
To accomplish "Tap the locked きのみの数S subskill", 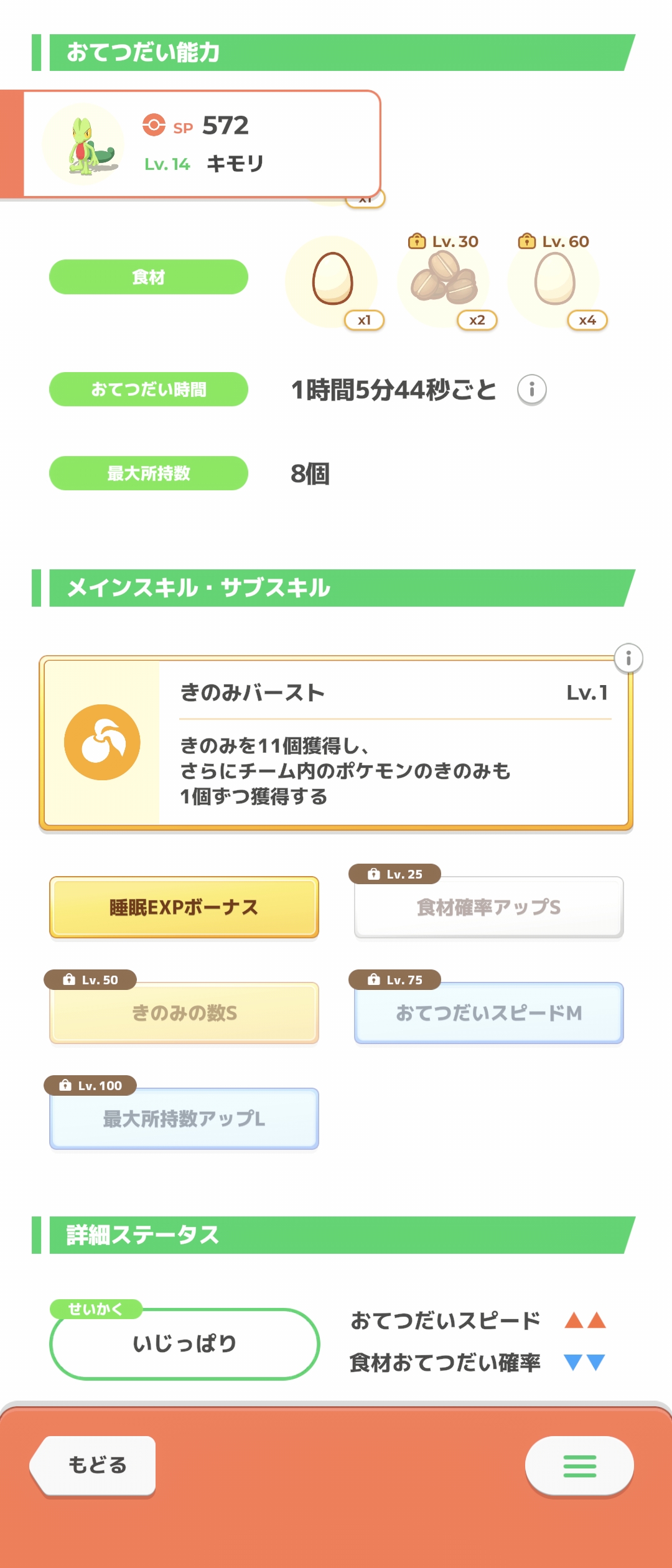I will [184, 1012].
